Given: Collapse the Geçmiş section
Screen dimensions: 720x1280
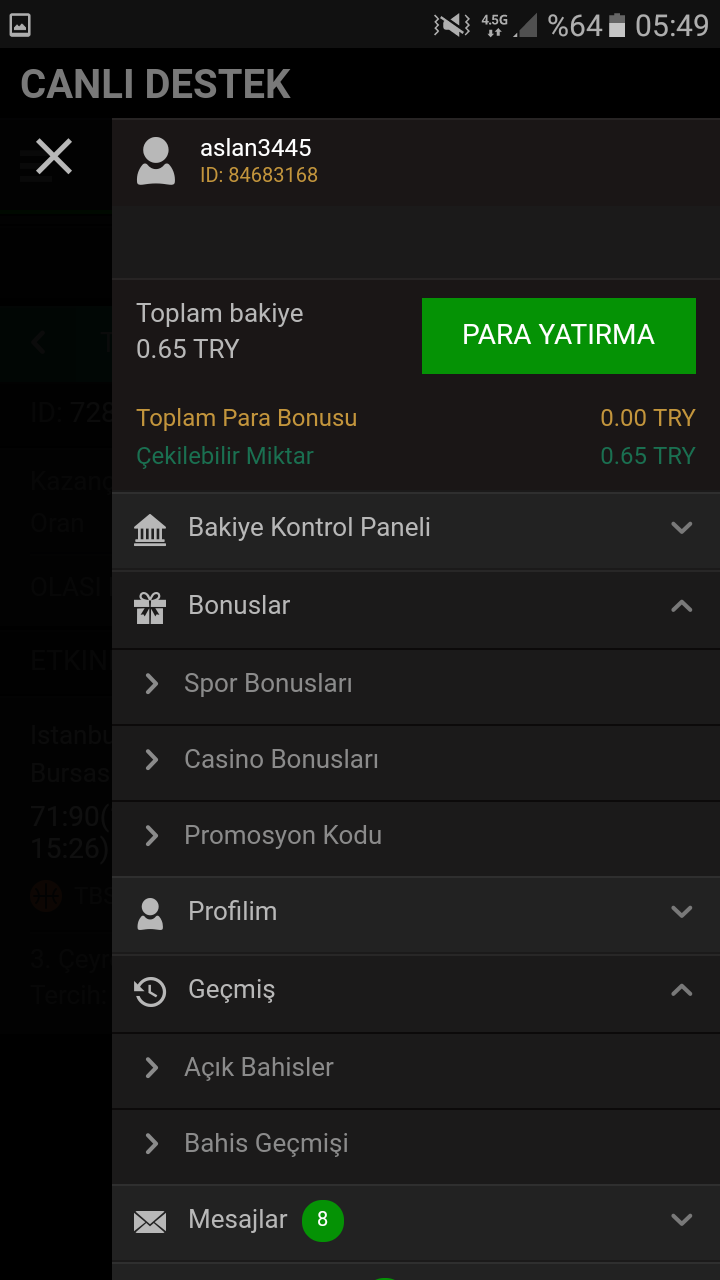Looking at the screenshot, I should pyautogui.click(x=416, y=990).
